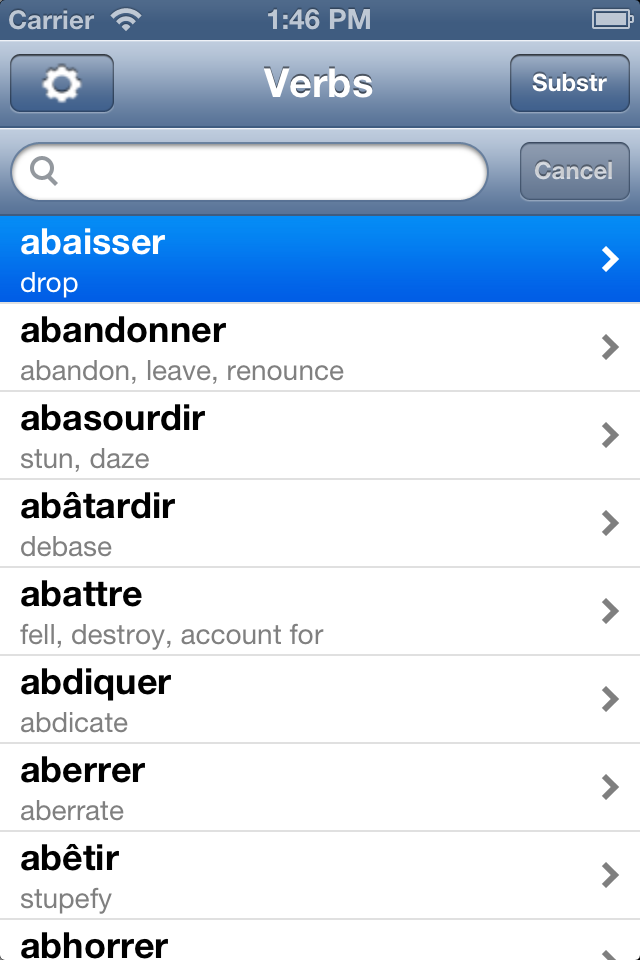This screenshot has width=640, height=960.
Task: Open the settings gear
Action: tap(62, 84)
